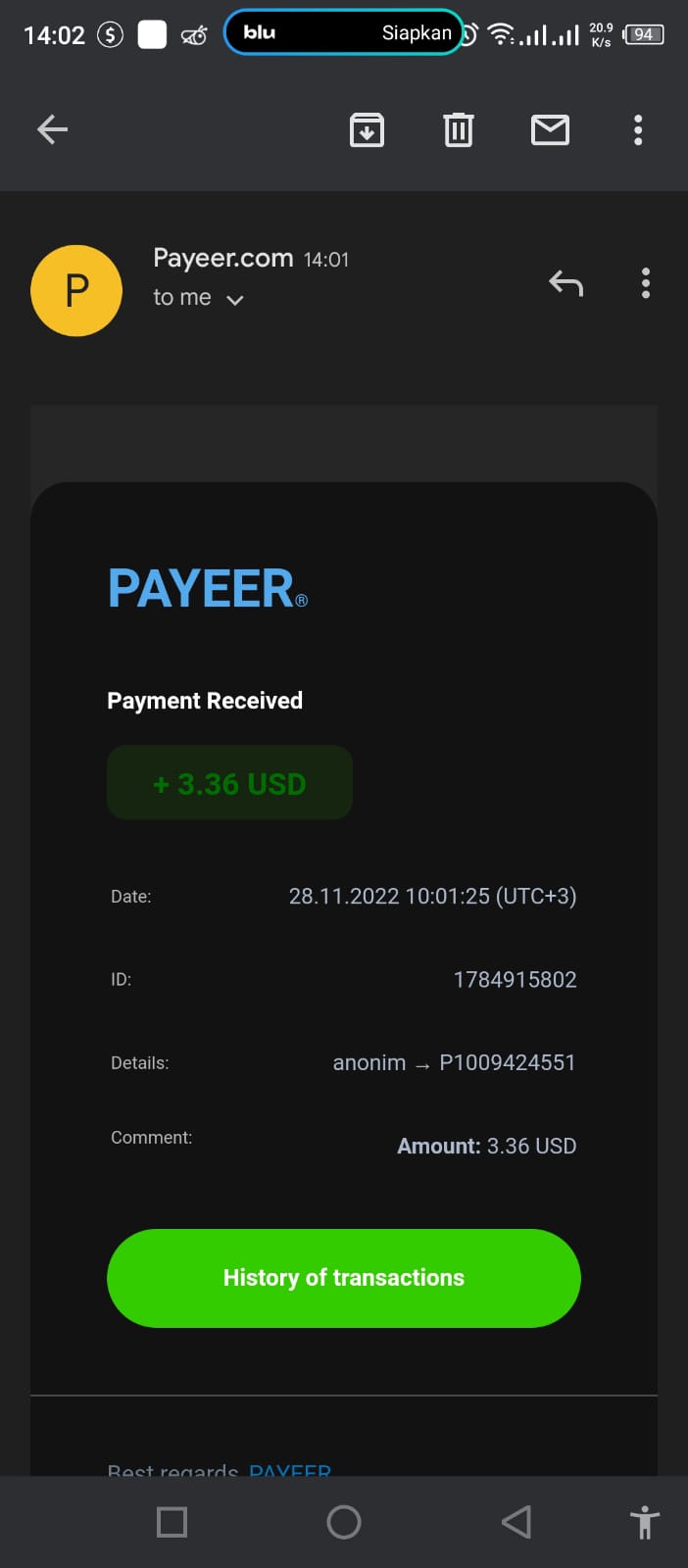This screenshot has width=688, height=1568.
Task: Go to the home screen
Action: point(344,1522)
